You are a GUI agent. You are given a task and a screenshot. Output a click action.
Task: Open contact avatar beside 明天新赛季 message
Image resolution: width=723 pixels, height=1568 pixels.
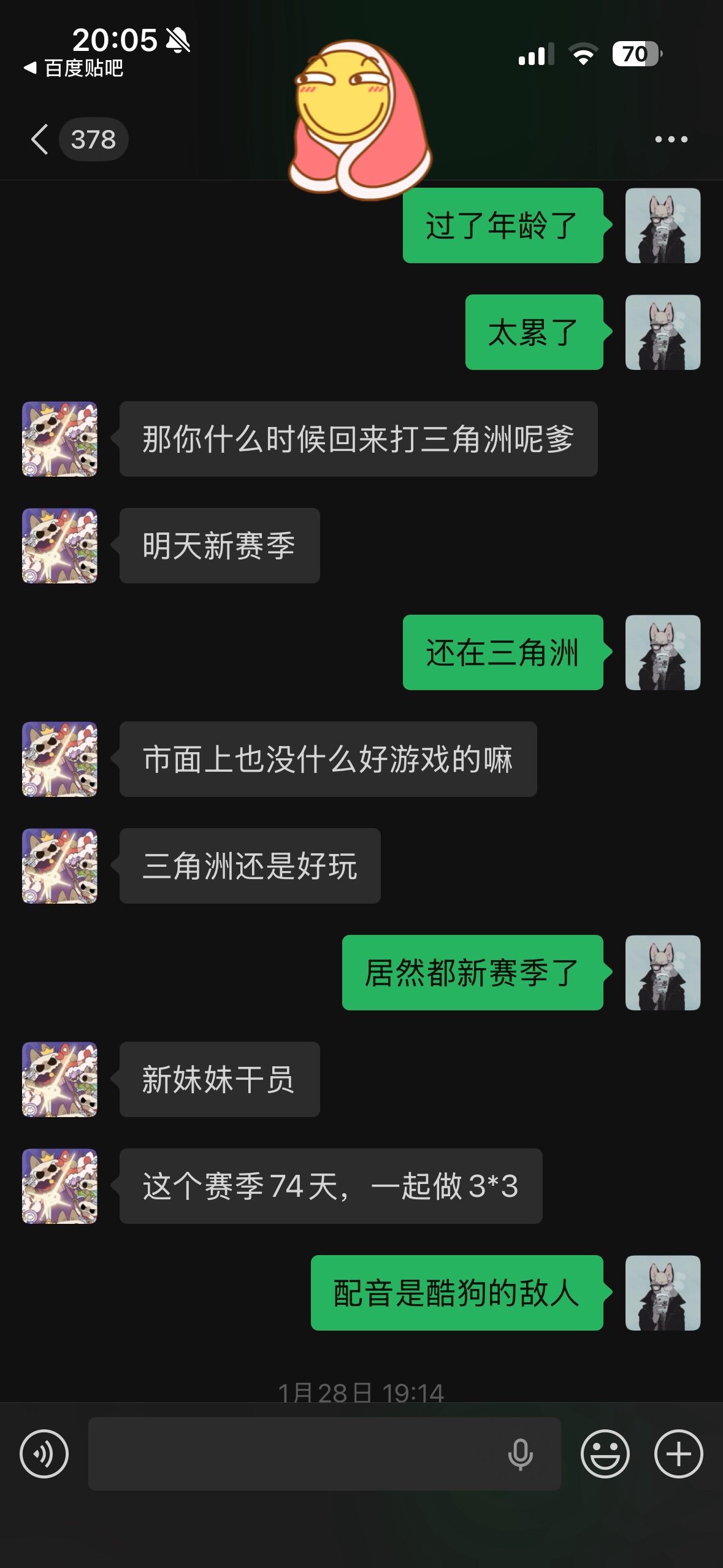(59, 545)
